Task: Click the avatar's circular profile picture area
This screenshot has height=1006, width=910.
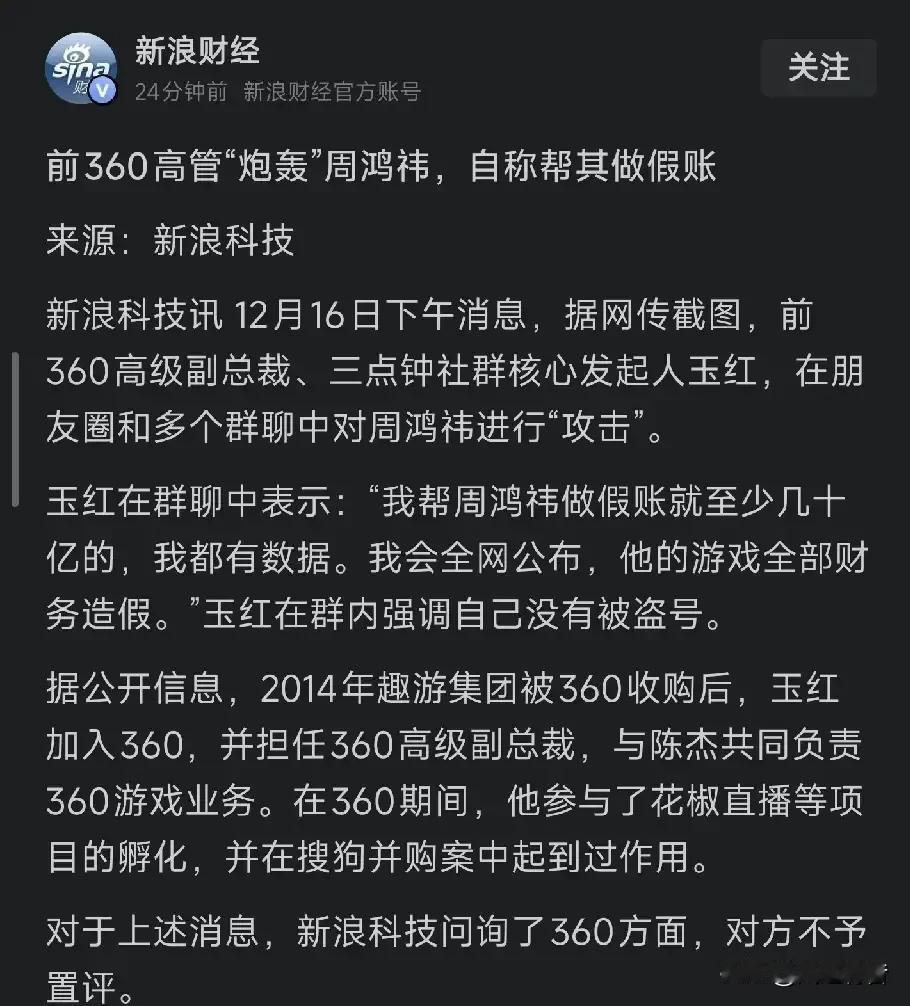Action: pyautogui.click(x=84, y=64)
